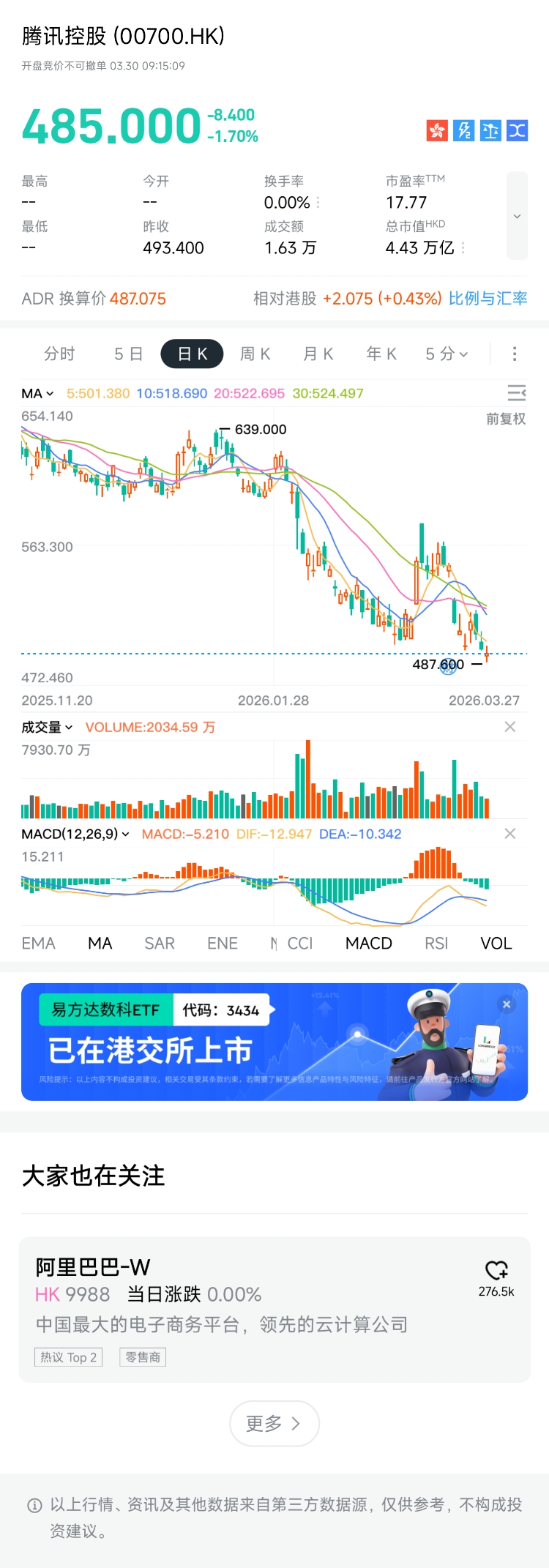
Task: Select the 年K chart tab
Action: click(381, 354)
